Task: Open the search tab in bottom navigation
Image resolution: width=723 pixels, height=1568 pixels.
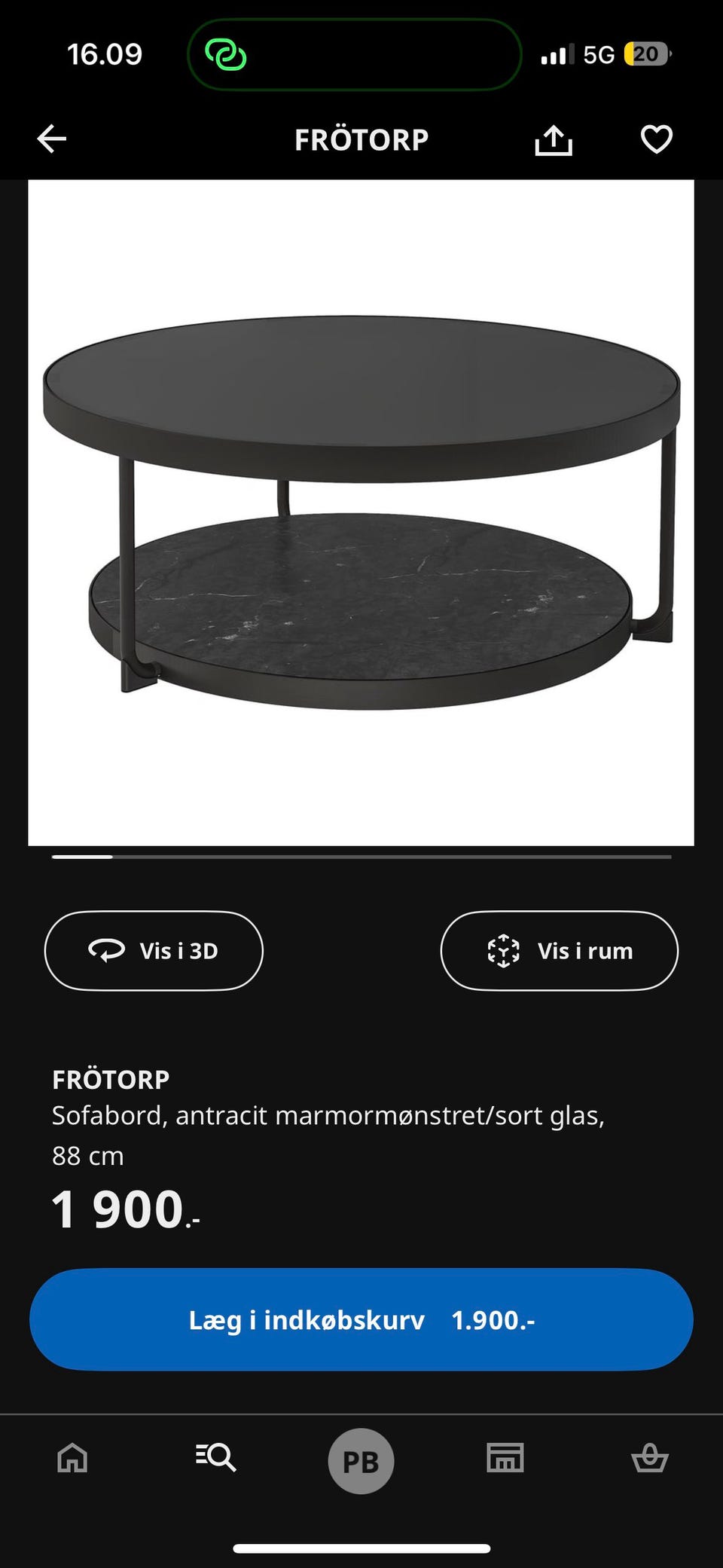Action: 216,1458
